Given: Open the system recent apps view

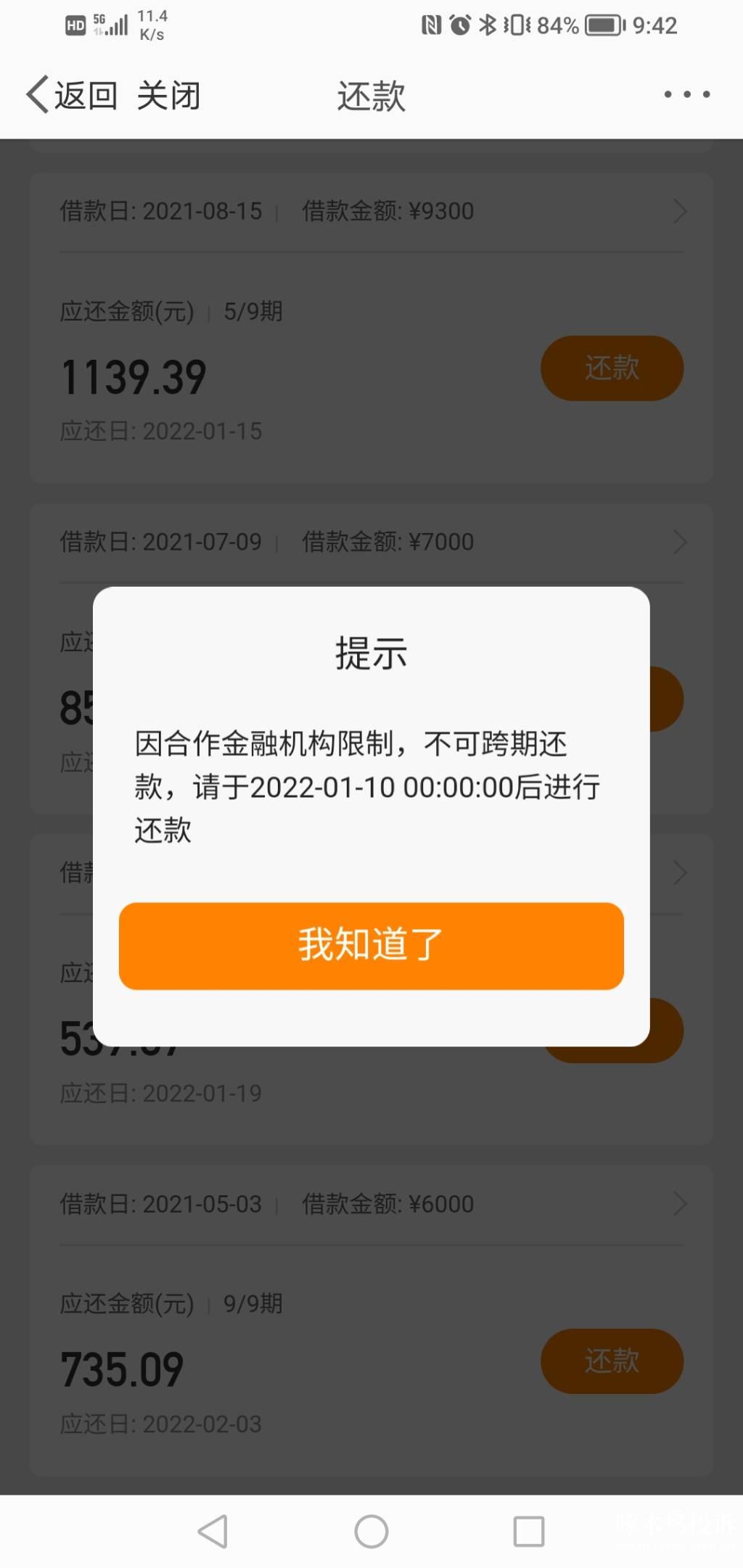Looking at the screenshot, I should coord(529,1532).
